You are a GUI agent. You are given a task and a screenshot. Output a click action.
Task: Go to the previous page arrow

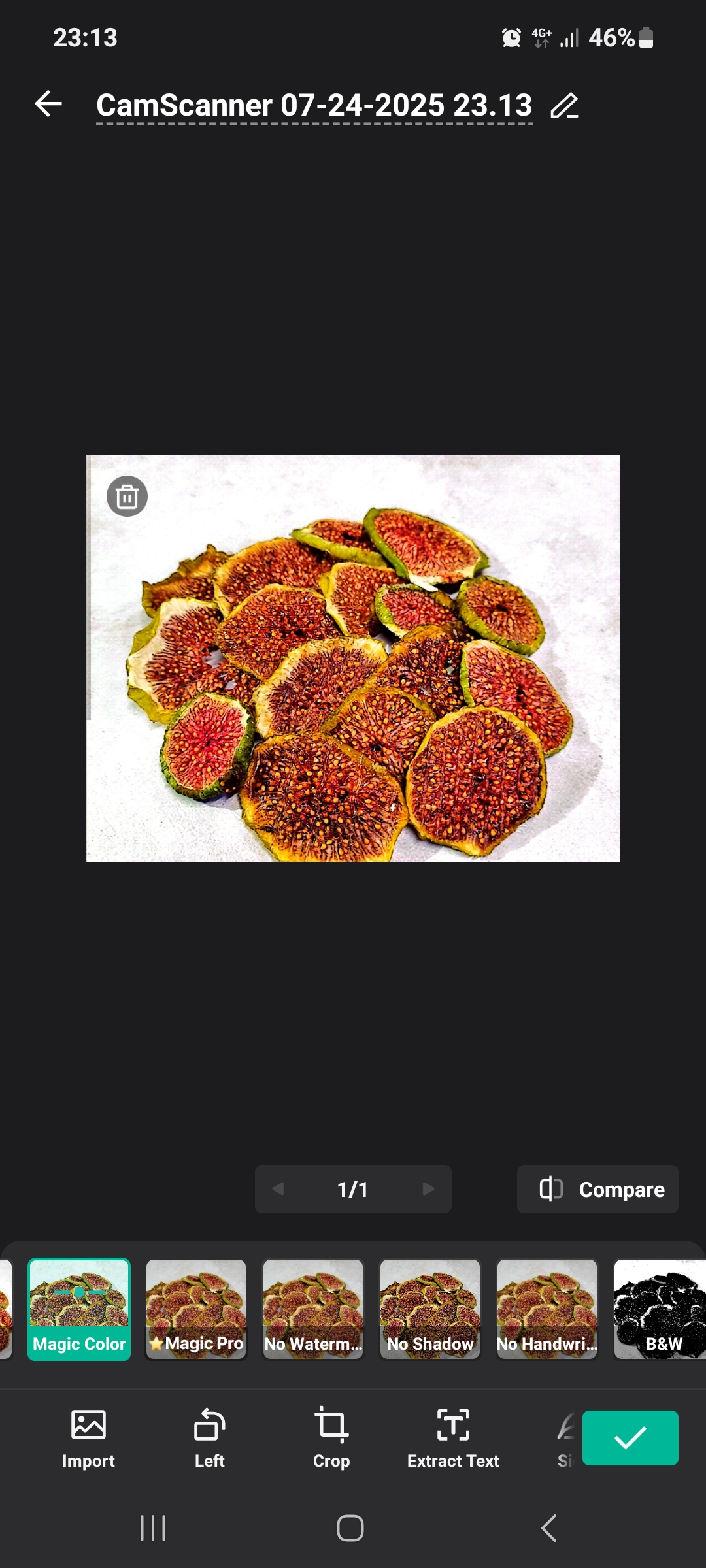coord(278,1189)
